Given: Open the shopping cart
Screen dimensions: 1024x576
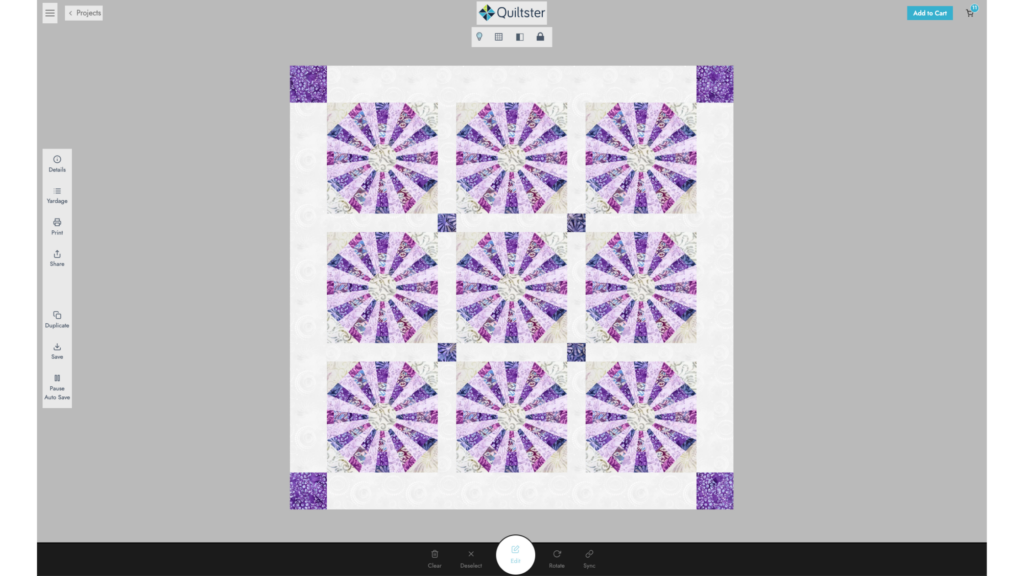Looking at the screenshot, I should click(x=970, y=12).
